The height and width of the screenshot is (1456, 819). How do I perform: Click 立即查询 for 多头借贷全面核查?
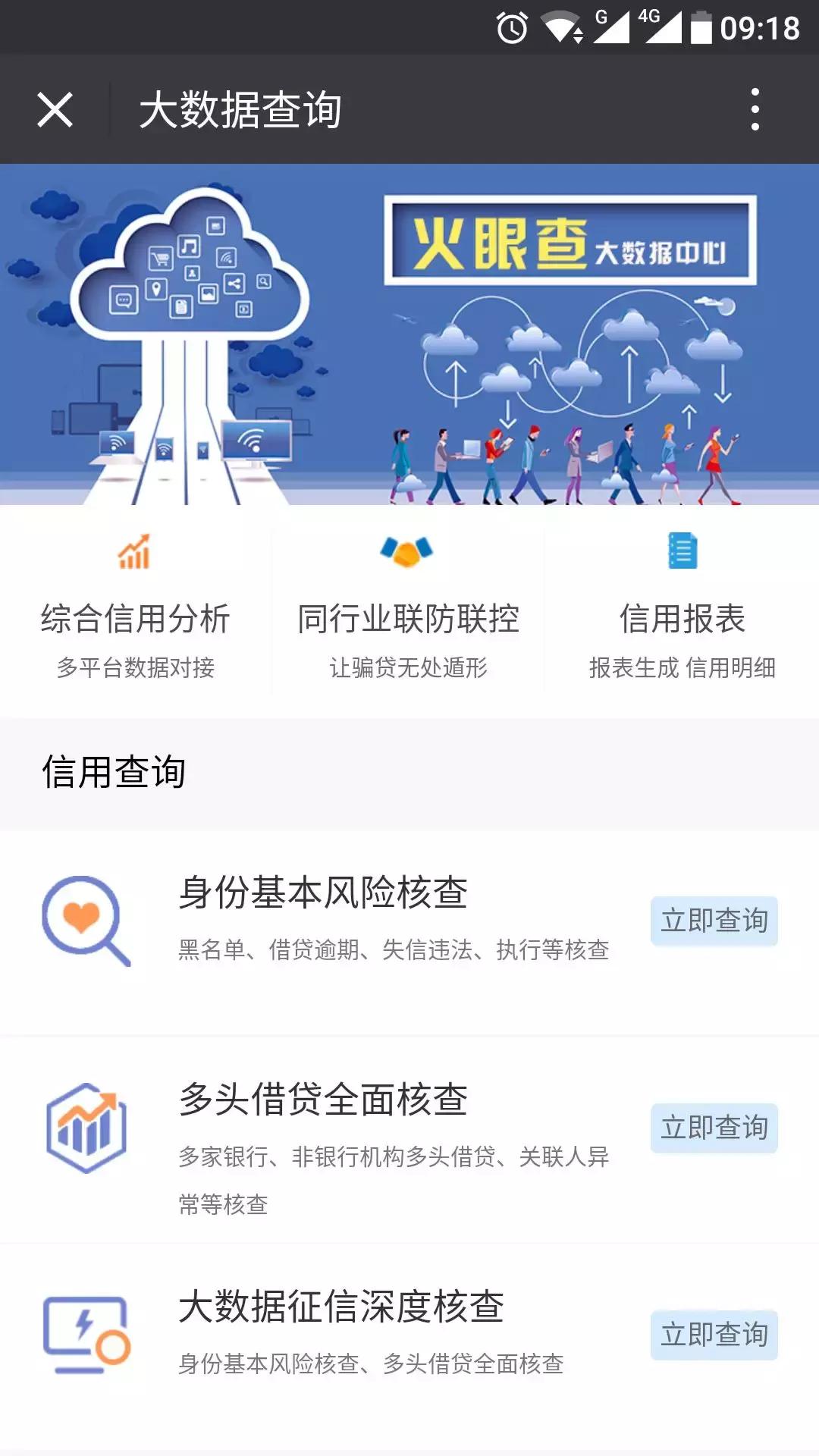pyautogui.click(x=714, y=1128)
